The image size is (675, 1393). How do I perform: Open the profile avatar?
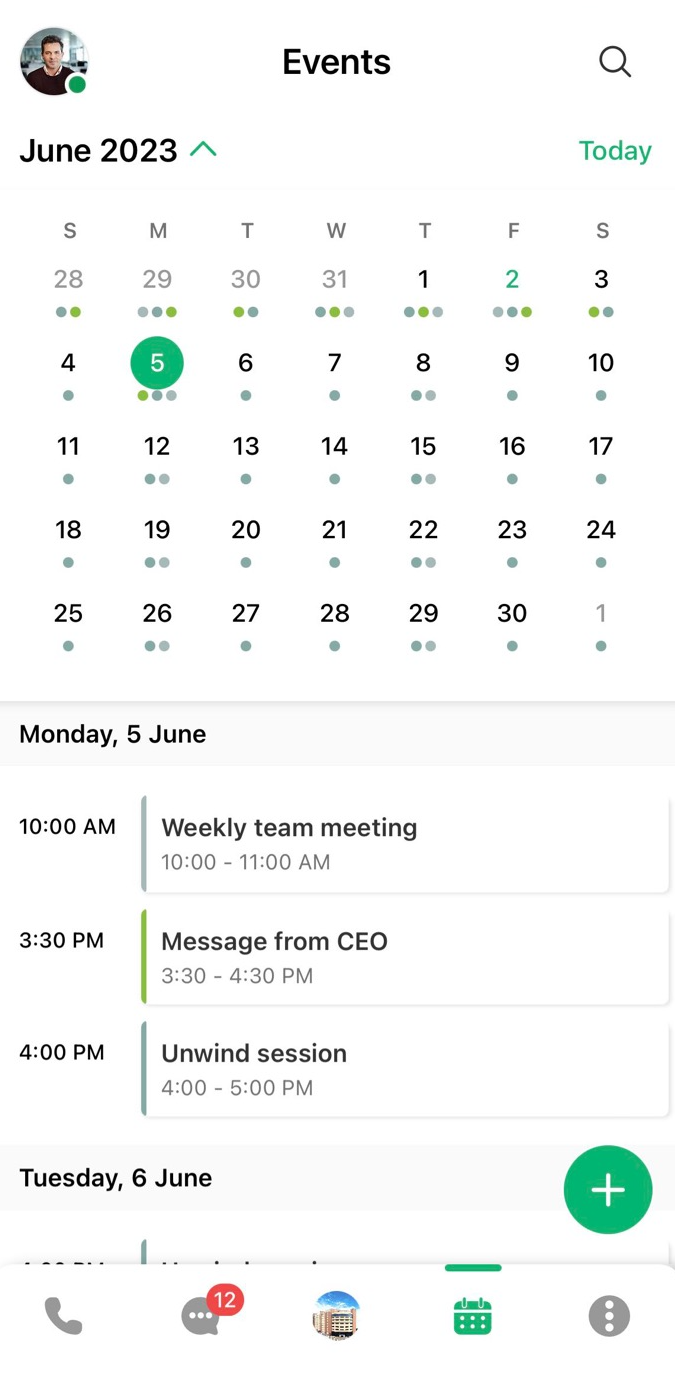pos(54,62)
